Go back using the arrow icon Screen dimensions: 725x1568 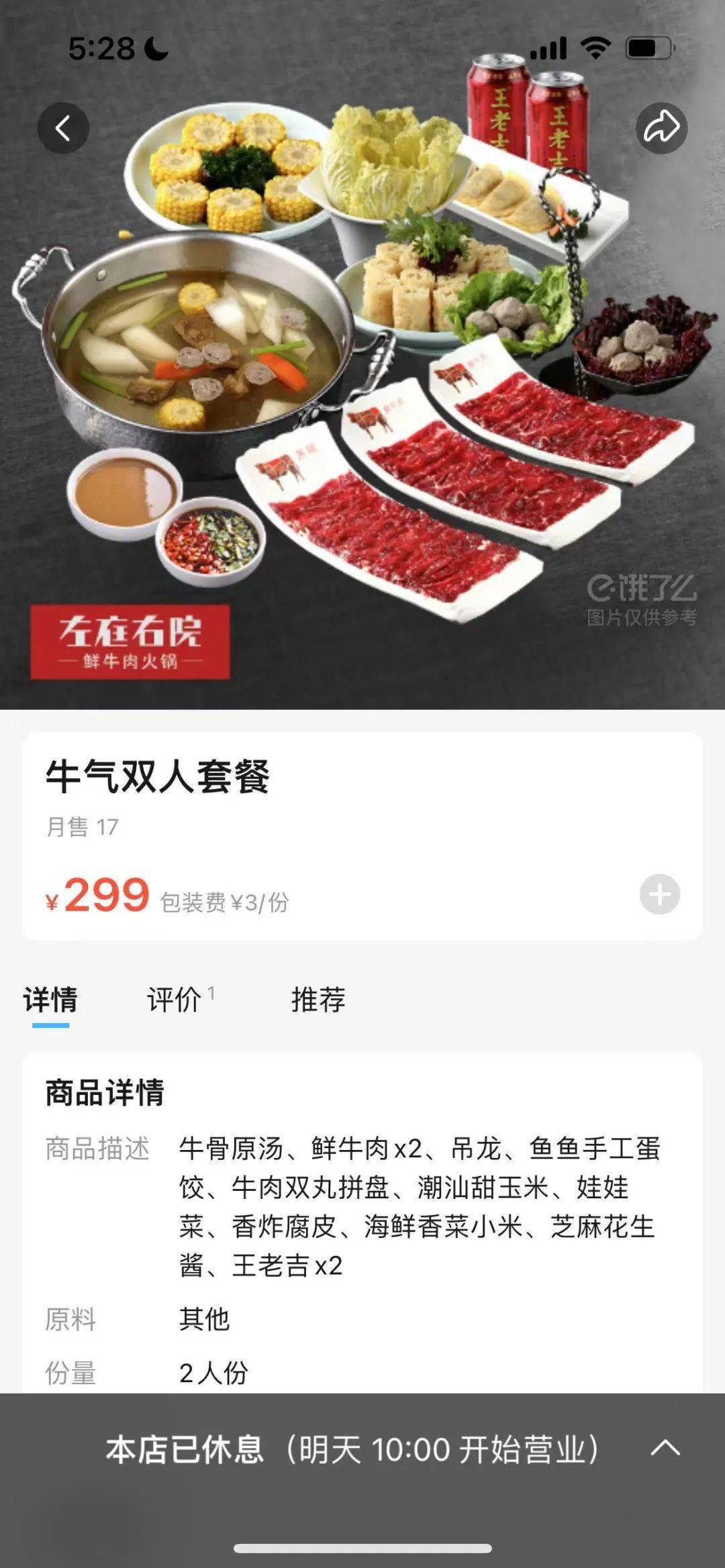point(63,127)
